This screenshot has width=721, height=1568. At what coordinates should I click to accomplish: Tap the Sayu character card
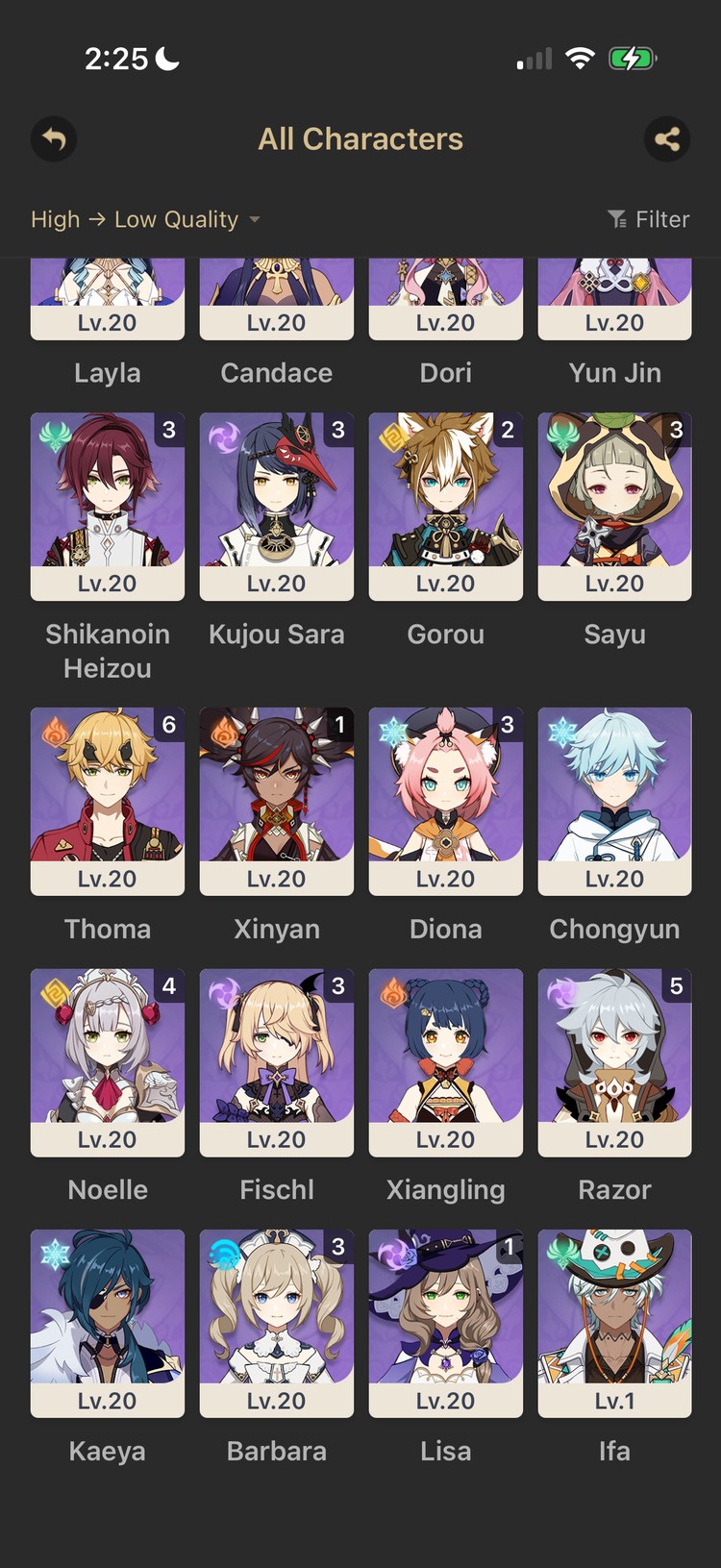615,507
